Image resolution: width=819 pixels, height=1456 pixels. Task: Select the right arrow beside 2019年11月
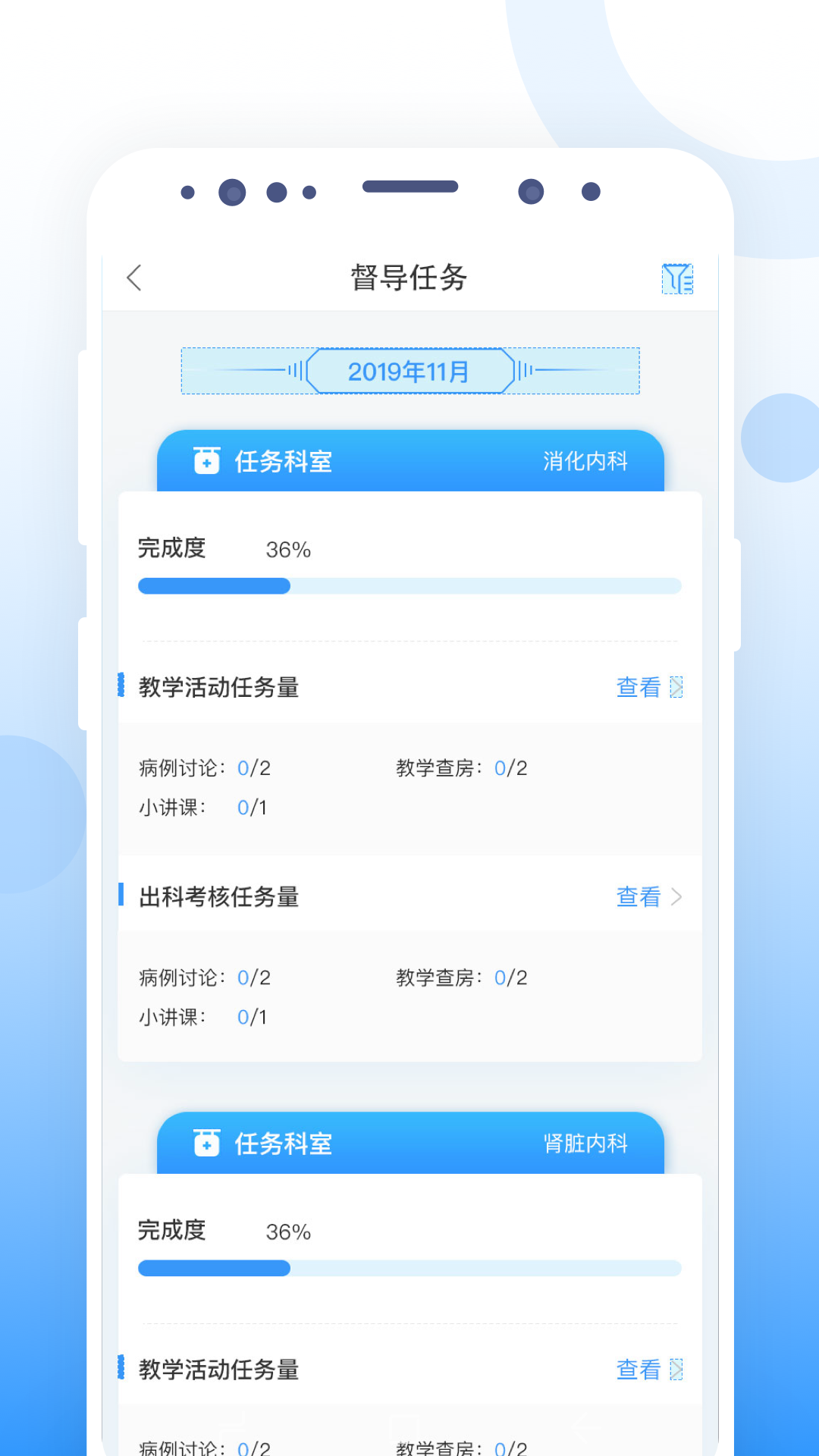coord(525,371)
